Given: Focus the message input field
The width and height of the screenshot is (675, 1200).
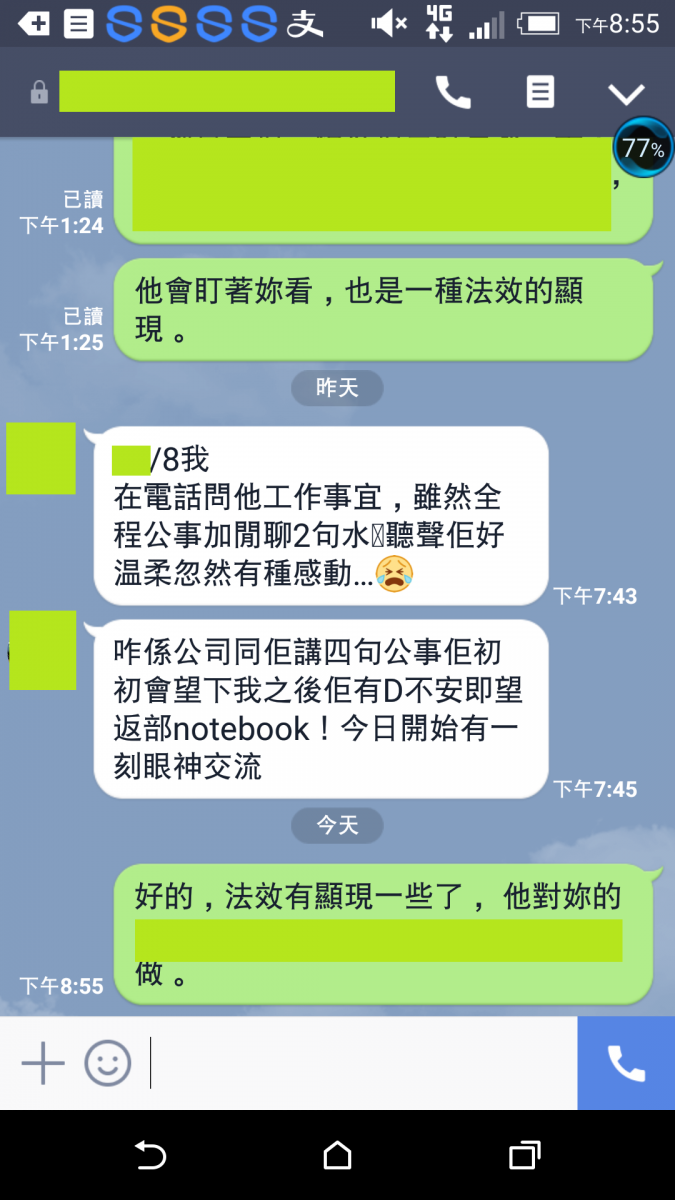Looking at the screenshot, I should click(x=360, y=1063).
